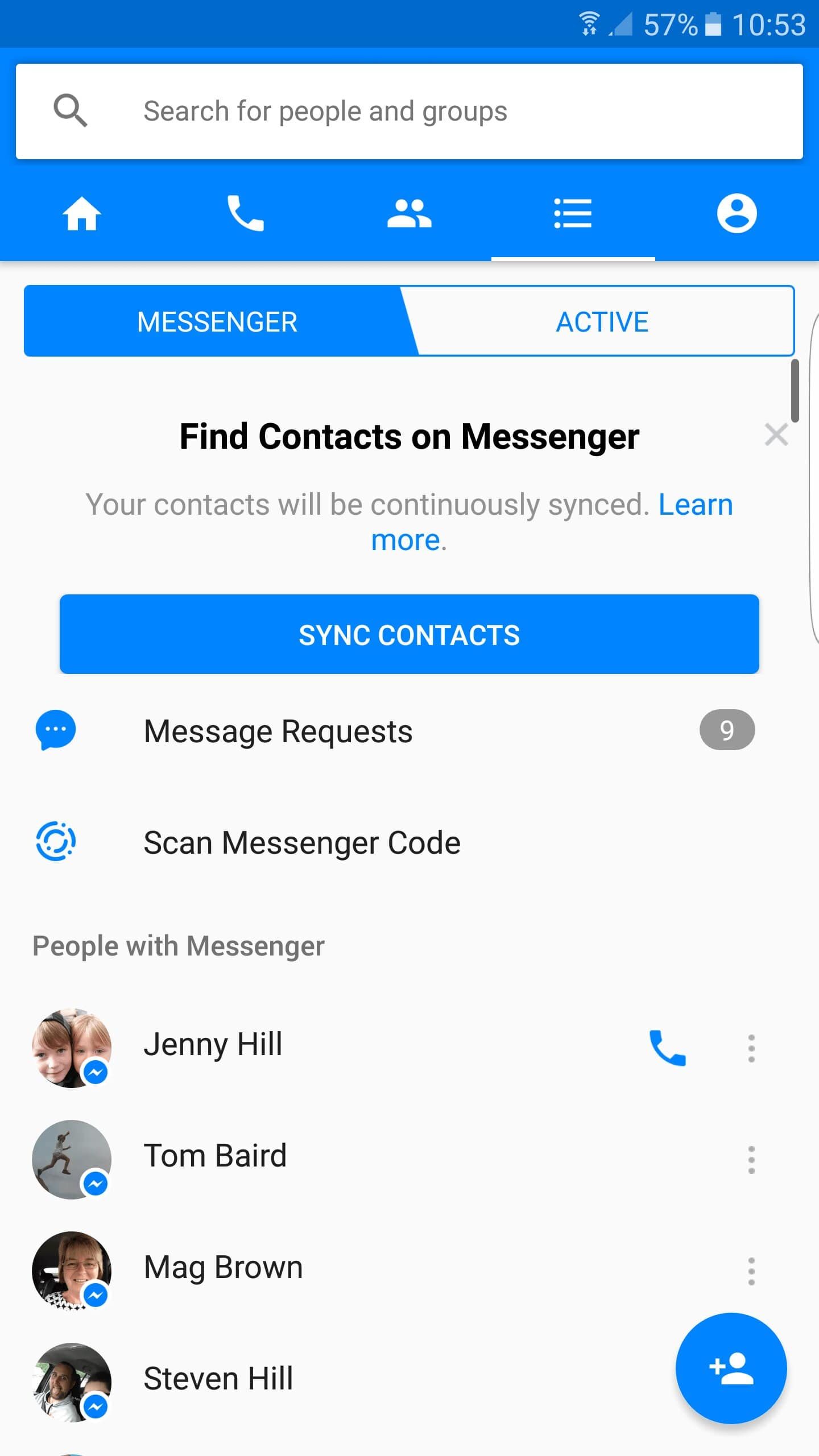The width and height of the screenshot is (819, 1456).
Task: Open the profile account tab
Action: [737, 214]
